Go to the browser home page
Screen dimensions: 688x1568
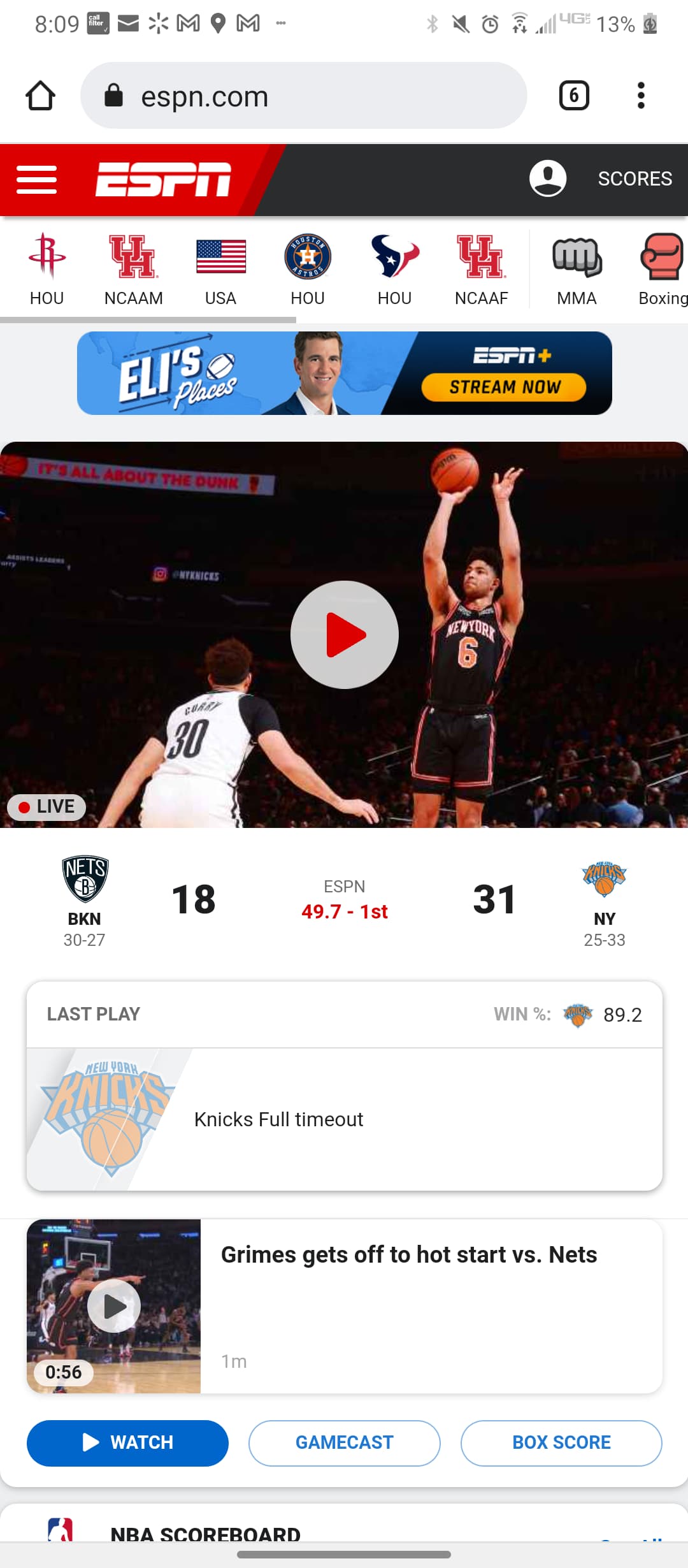point(40,96)
